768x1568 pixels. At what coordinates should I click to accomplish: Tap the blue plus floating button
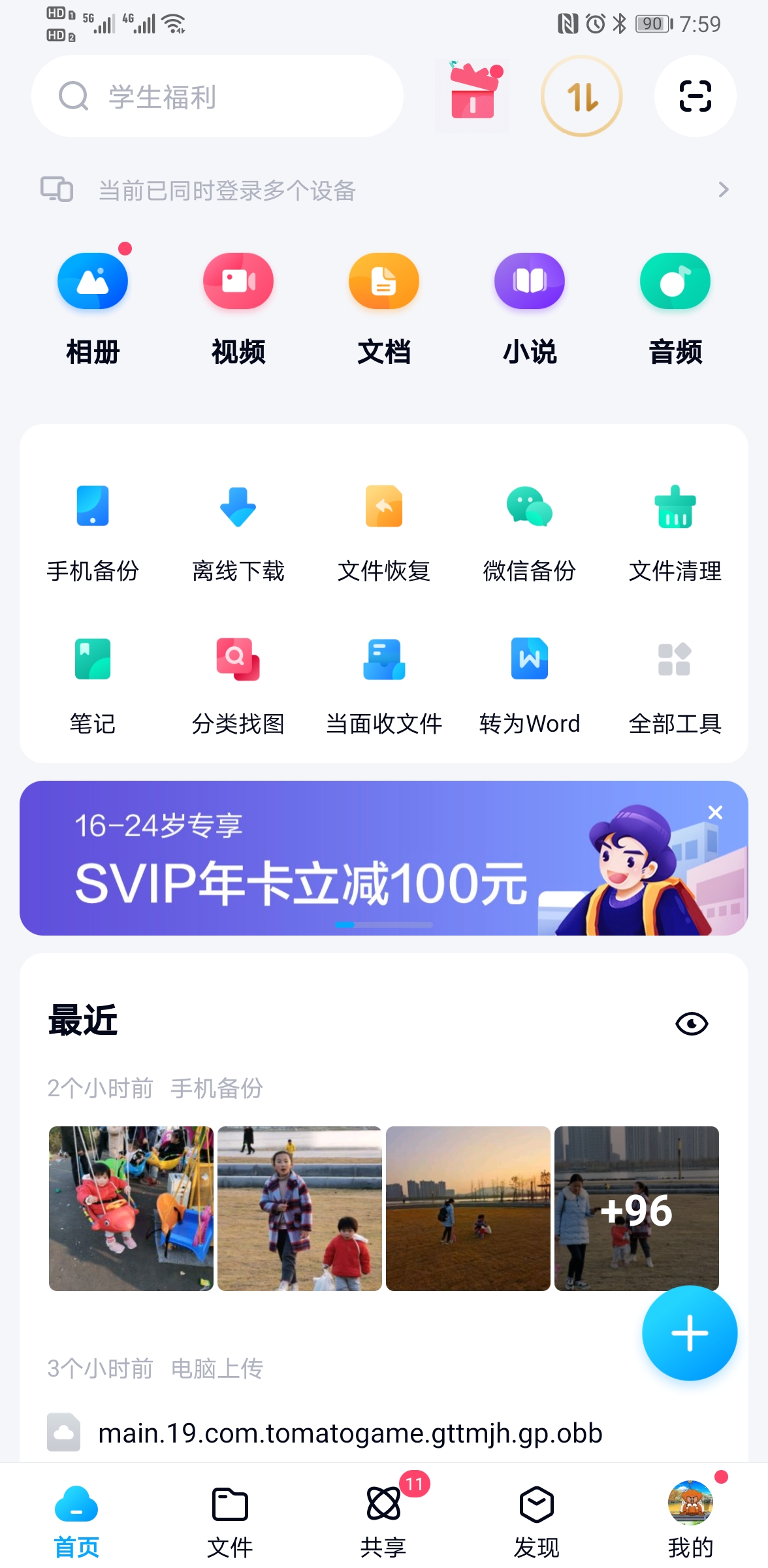[690, 1333]
